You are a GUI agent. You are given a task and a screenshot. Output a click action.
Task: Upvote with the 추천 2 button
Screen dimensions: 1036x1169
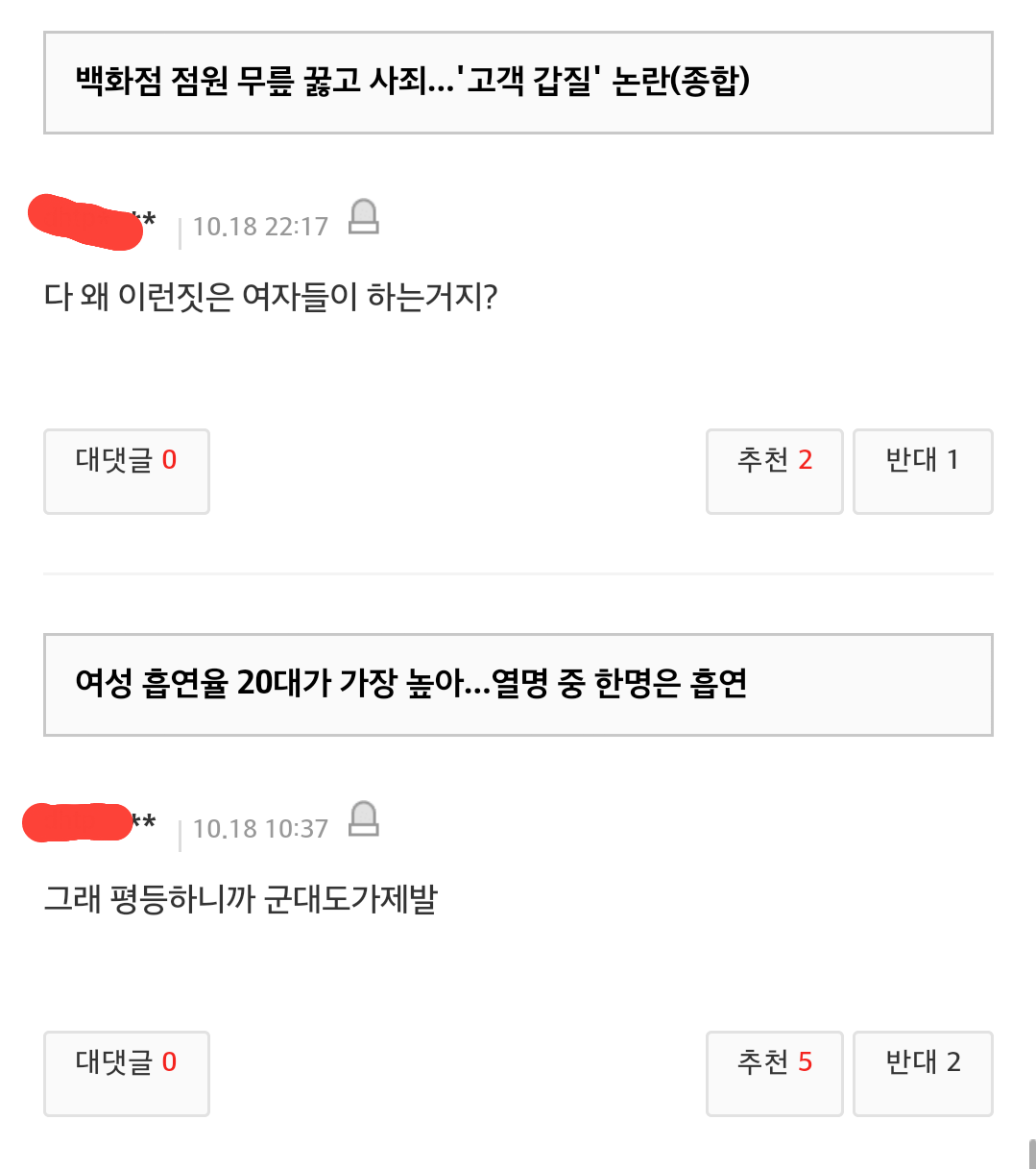point(774,471)
